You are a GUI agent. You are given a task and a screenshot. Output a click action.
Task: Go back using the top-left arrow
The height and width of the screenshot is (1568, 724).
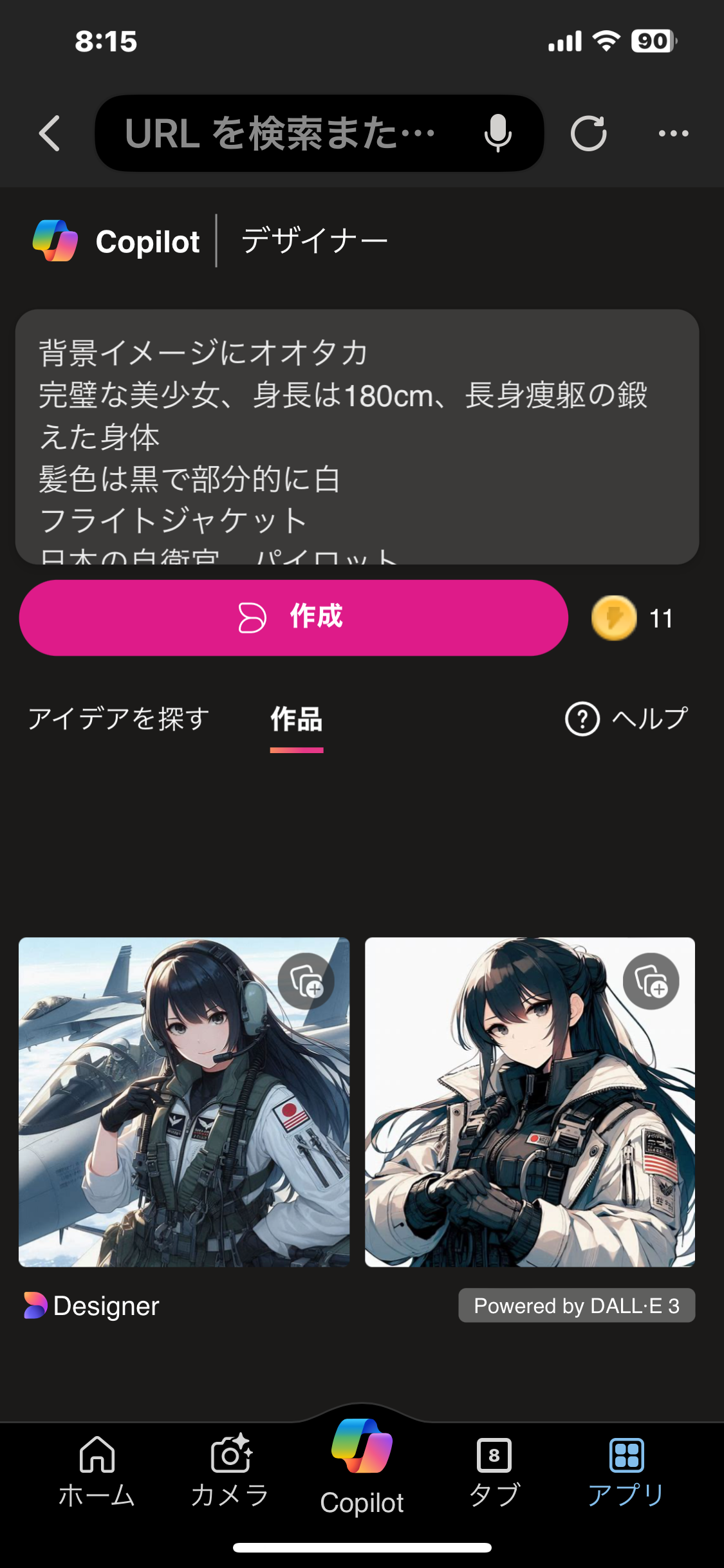50,134
